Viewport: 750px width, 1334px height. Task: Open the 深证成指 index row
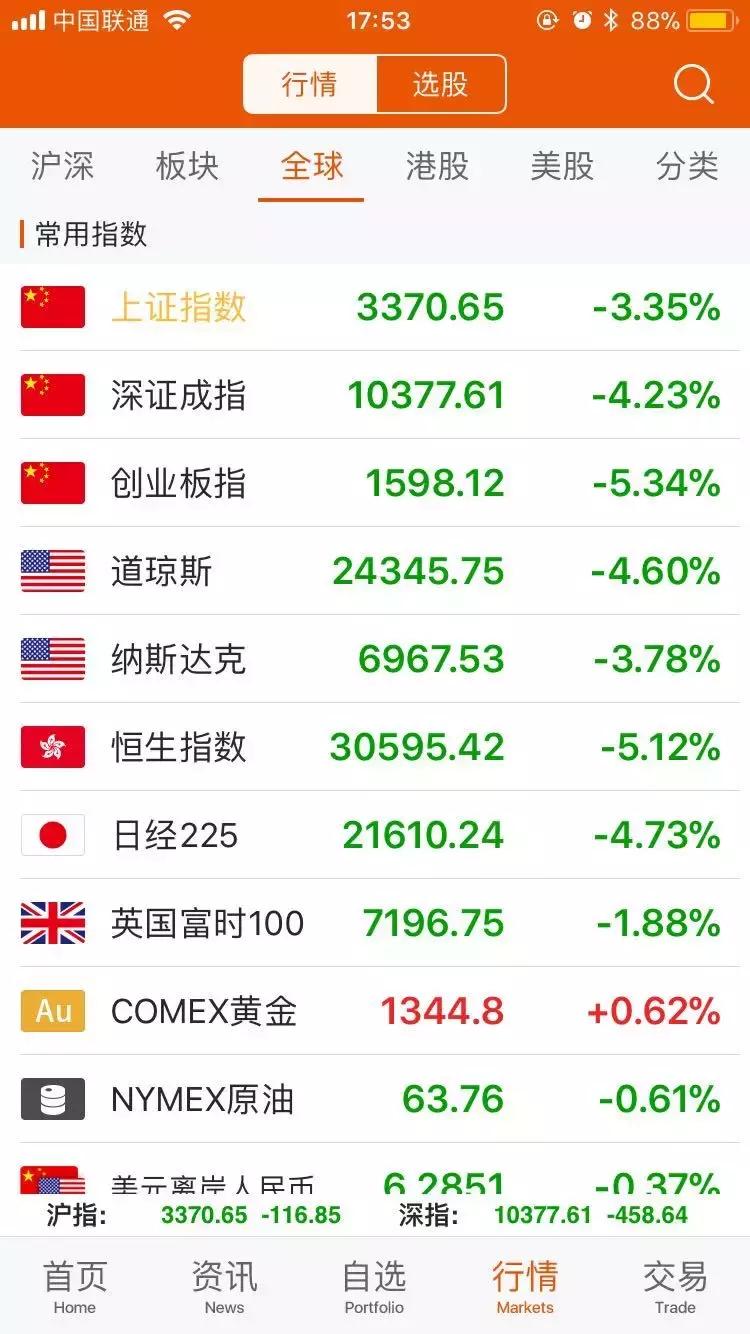pyautogui.click(x=375, y=395)
